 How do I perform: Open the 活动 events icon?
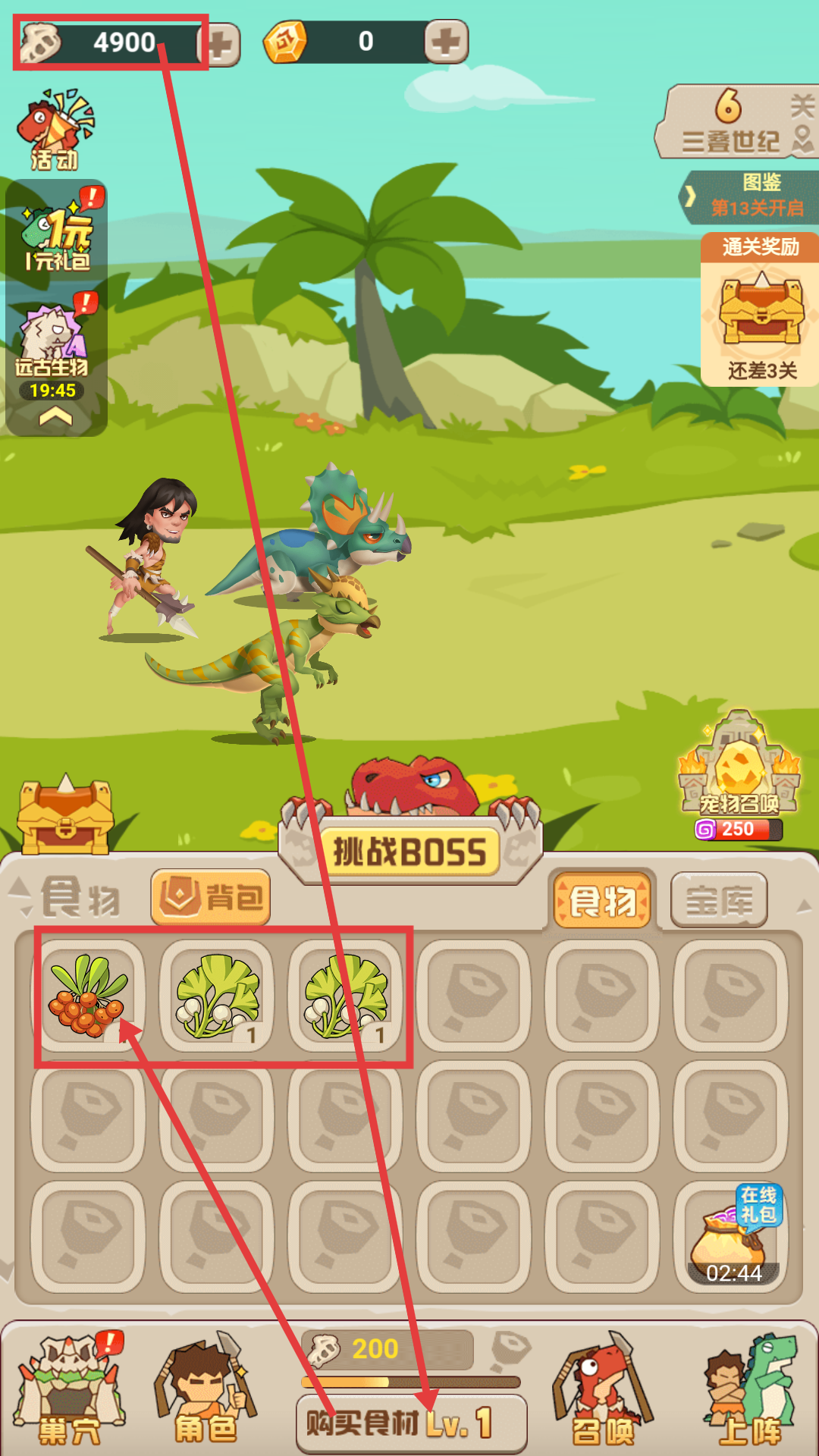pos(55,130)
